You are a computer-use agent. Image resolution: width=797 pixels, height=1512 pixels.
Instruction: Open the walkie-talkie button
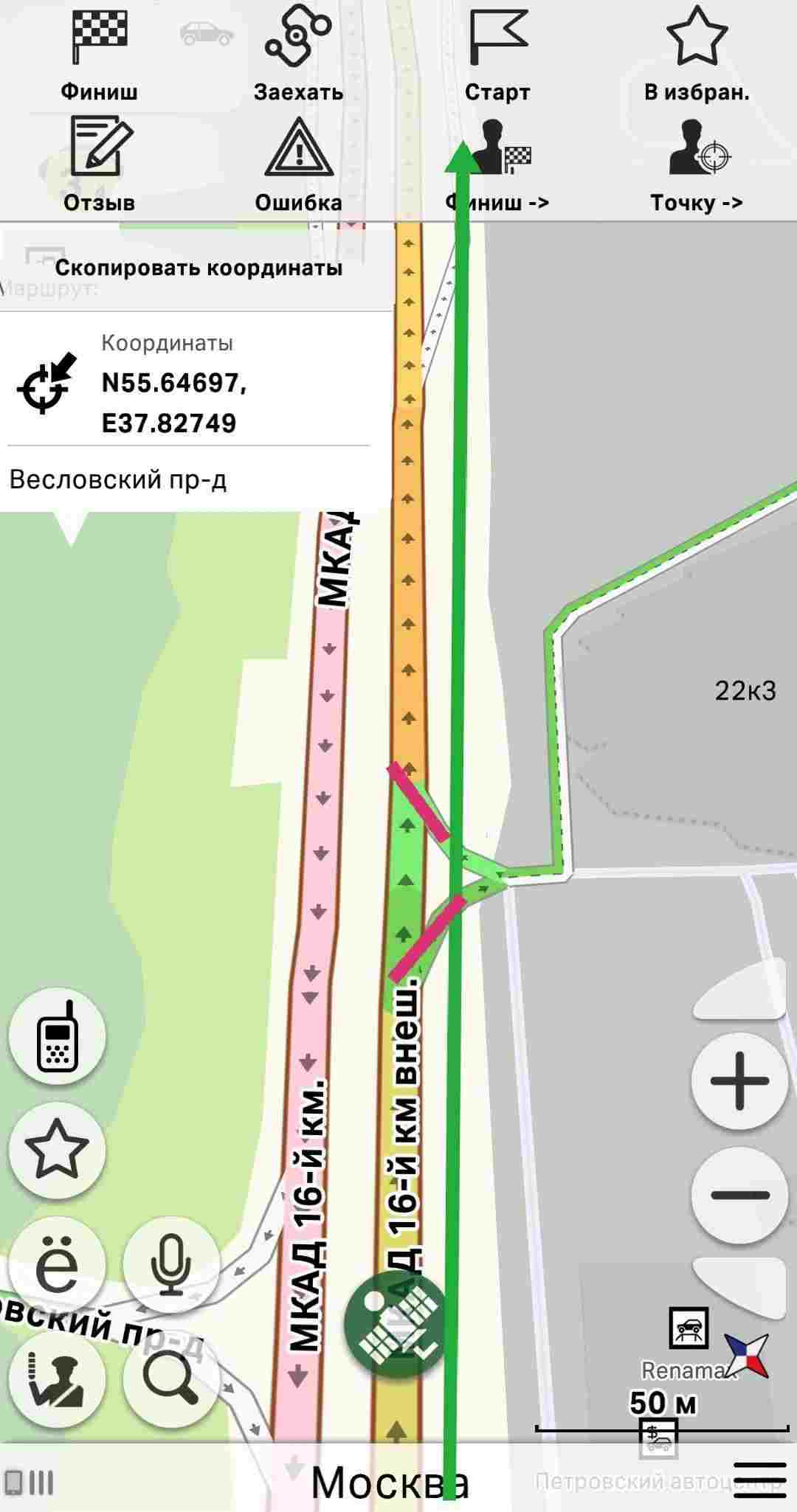(x=57, y=1036)
